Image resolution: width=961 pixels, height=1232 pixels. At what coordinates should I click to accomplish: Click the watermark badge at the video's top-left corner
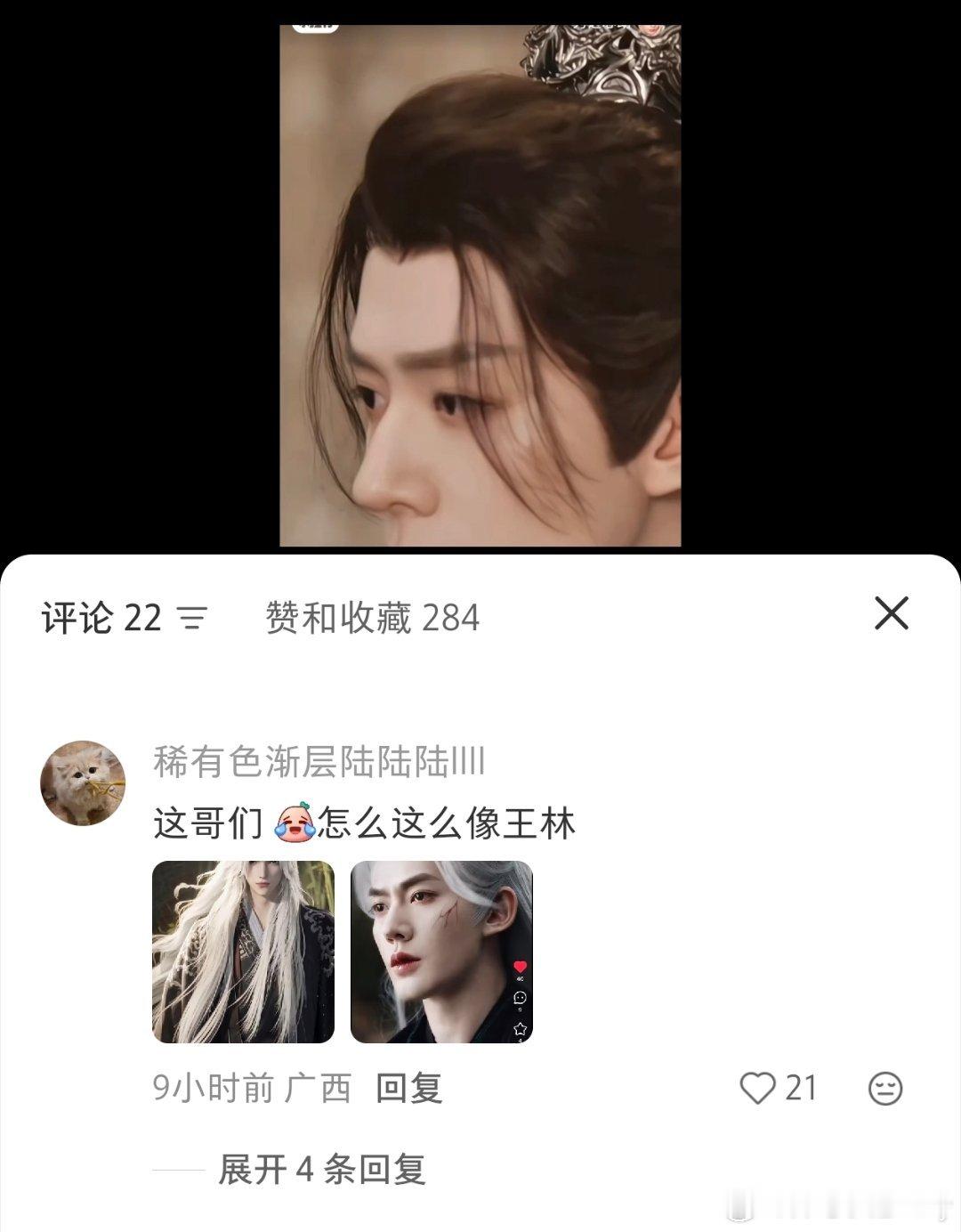(316, 25)
